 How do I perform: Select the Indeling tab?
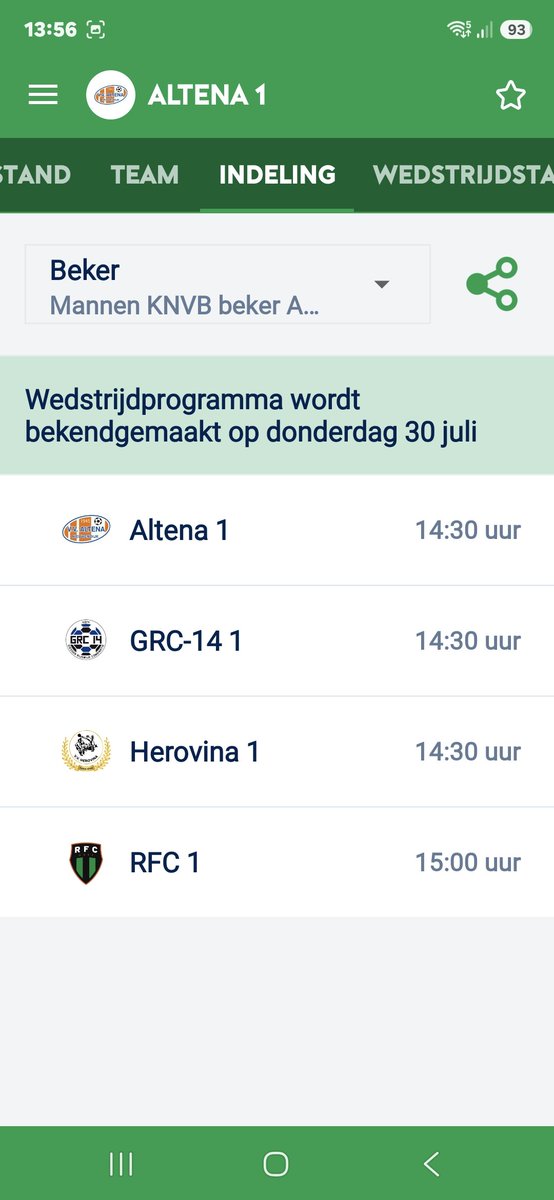tap(277, 175)
